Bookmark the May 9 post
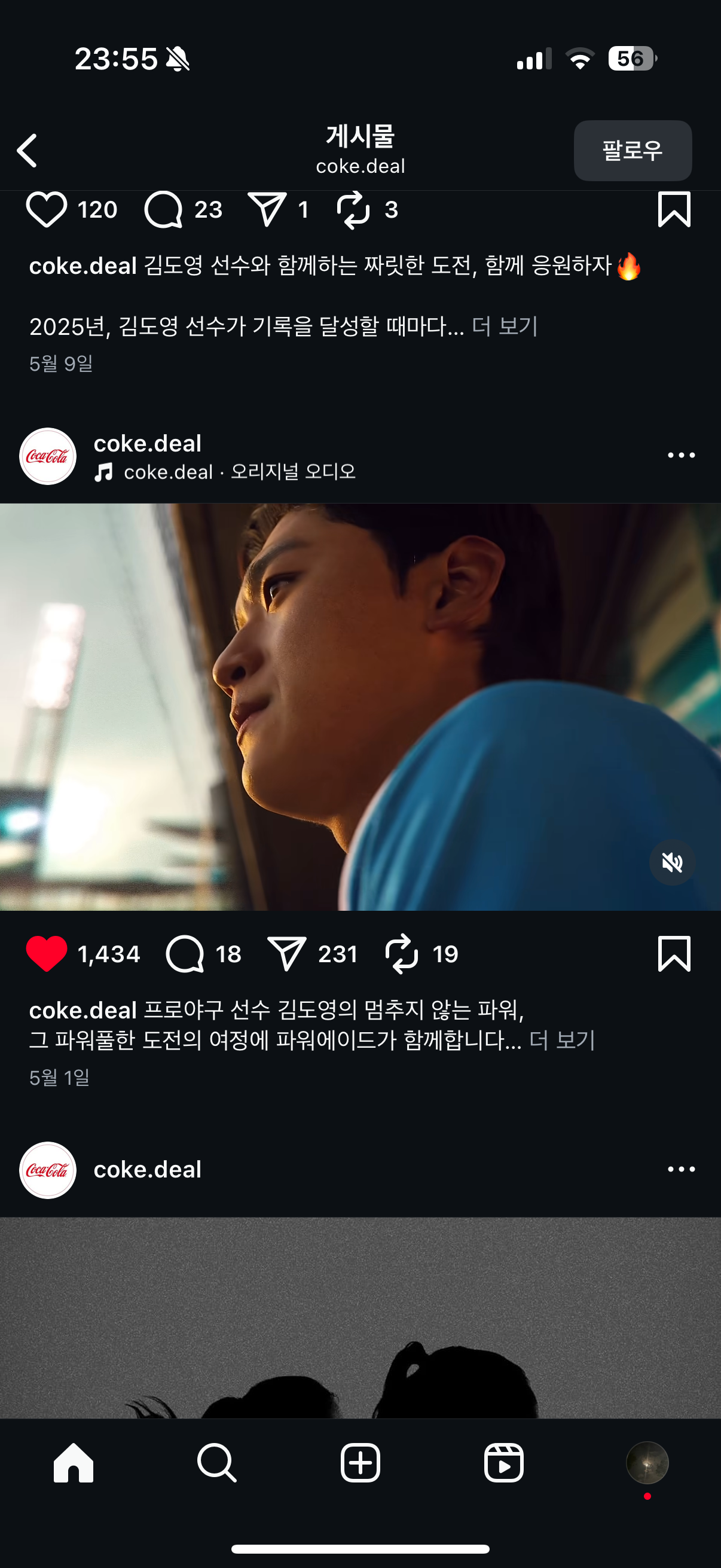The height and width of the screenshot is (1568, 721). (x=674, y=209)
